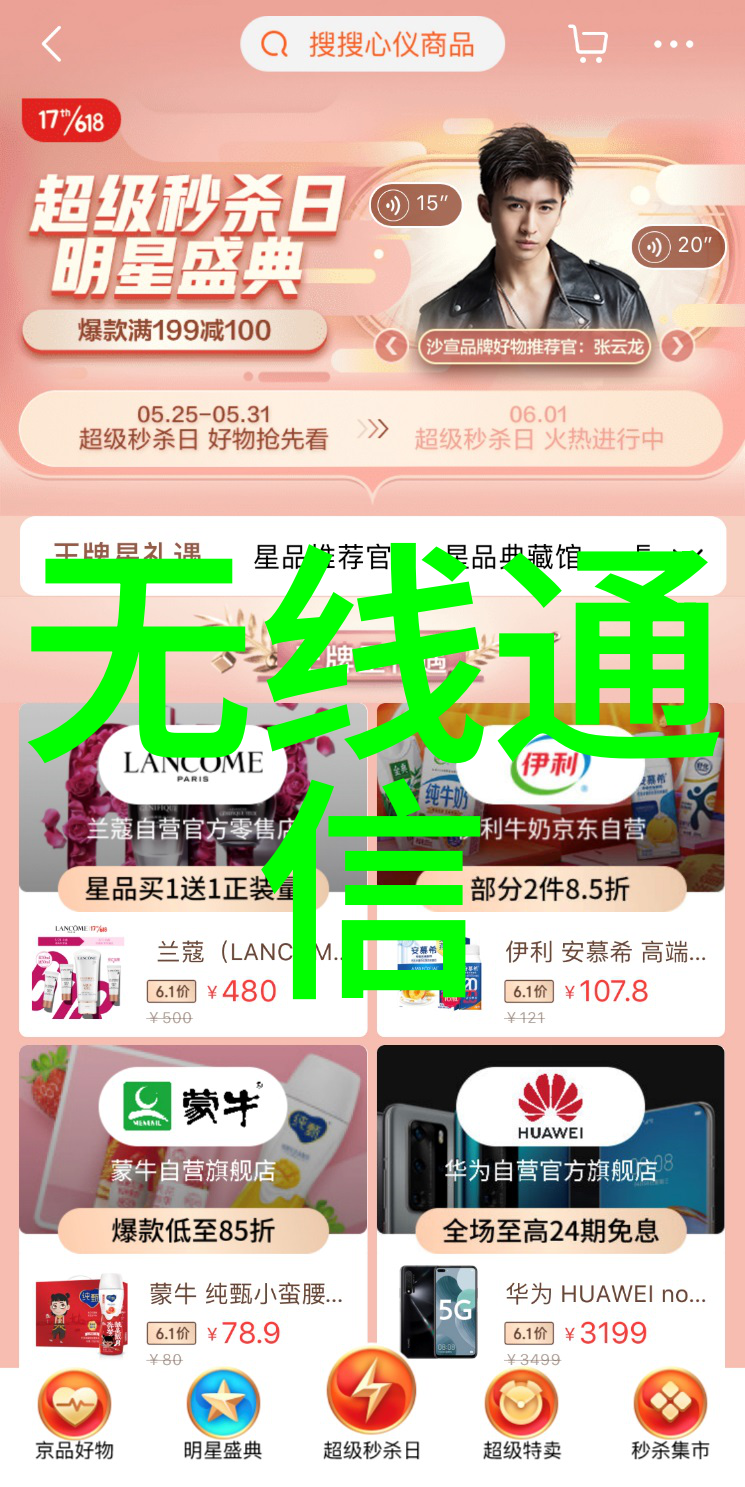Open the 搜搜心仪商品 search box
The height and width of the screenshot is (1487, 745).
(372, 44)
